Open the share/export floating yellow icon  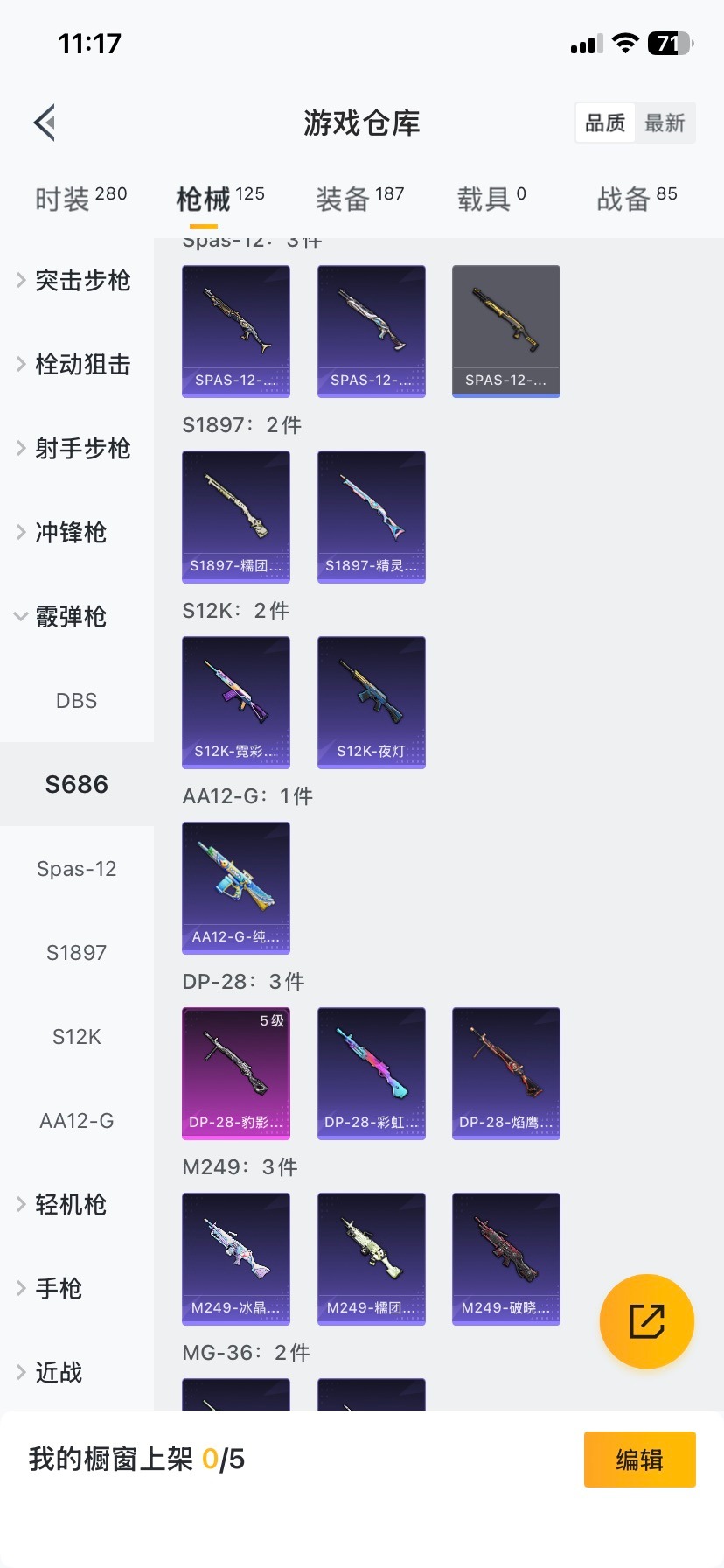pos(647,1321)
